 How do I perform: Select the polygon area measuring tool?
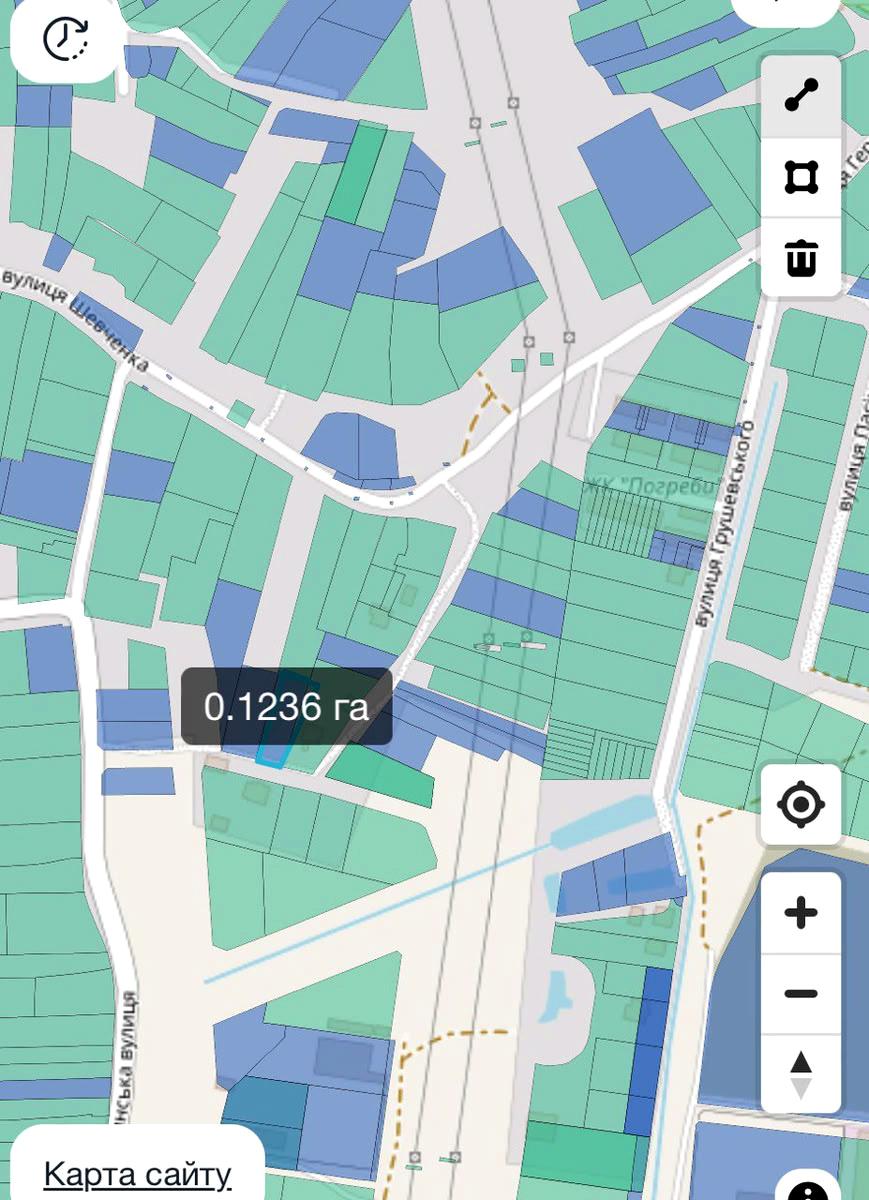[801, 178]
